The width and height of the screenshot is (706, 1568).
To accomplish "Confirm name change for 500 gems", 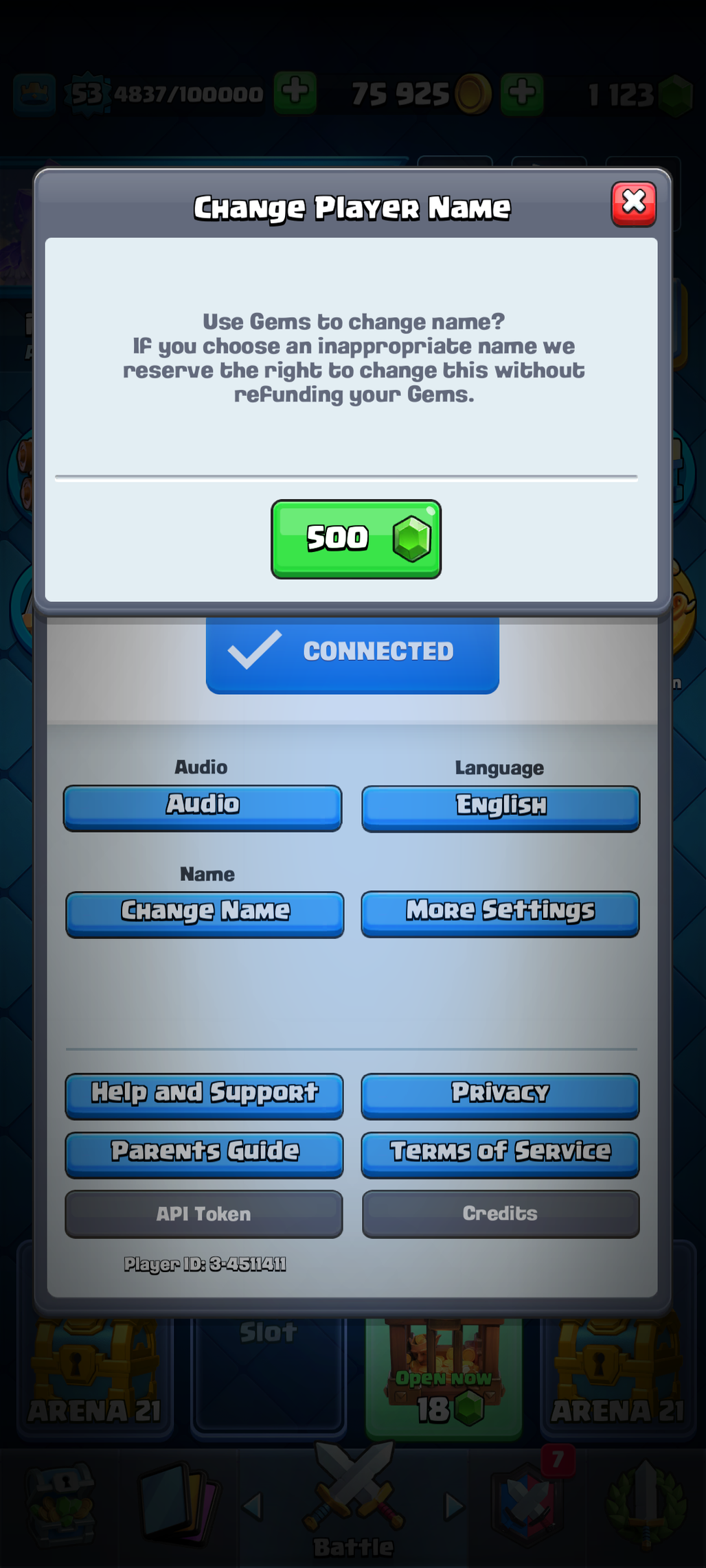I will click(356, 539).
